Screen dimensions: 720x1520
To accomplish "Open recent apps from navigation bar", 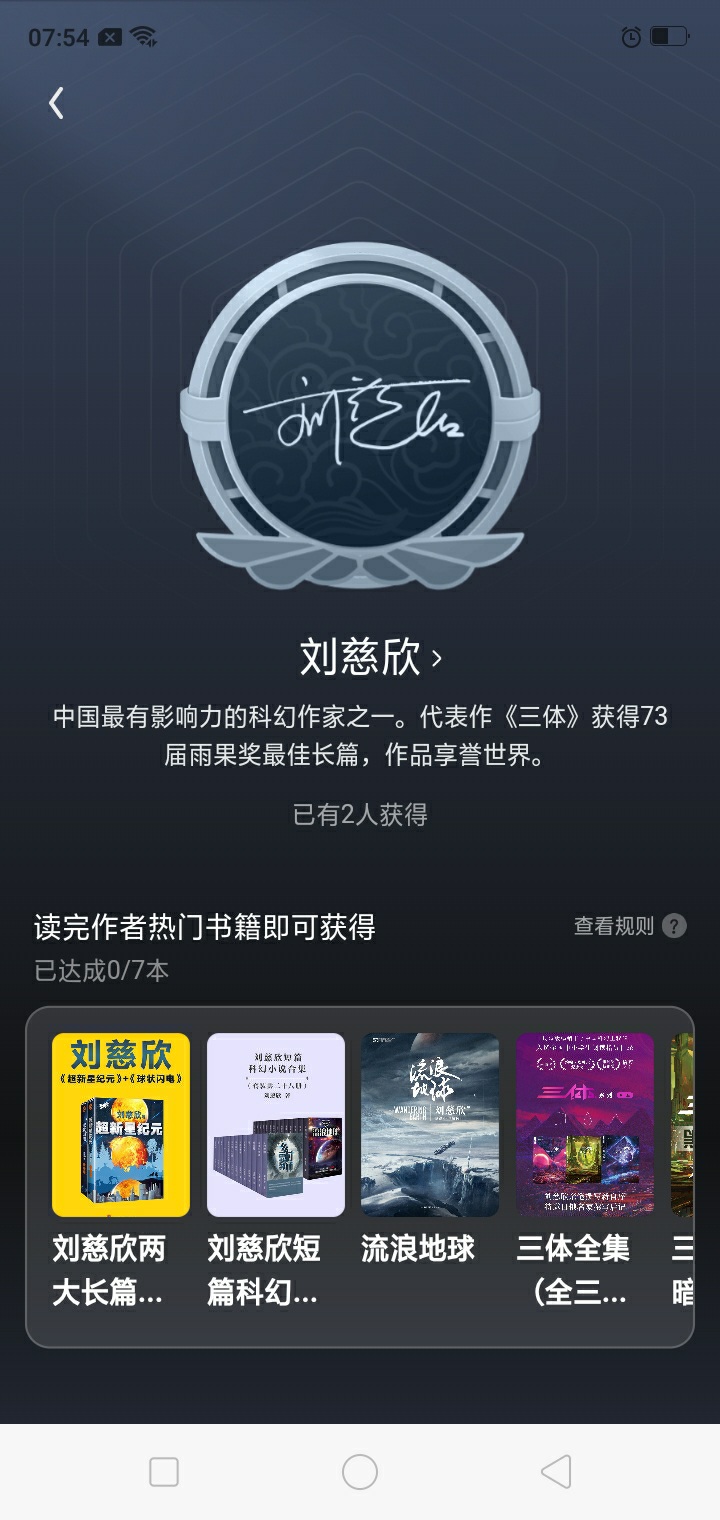I will 164,1471.
